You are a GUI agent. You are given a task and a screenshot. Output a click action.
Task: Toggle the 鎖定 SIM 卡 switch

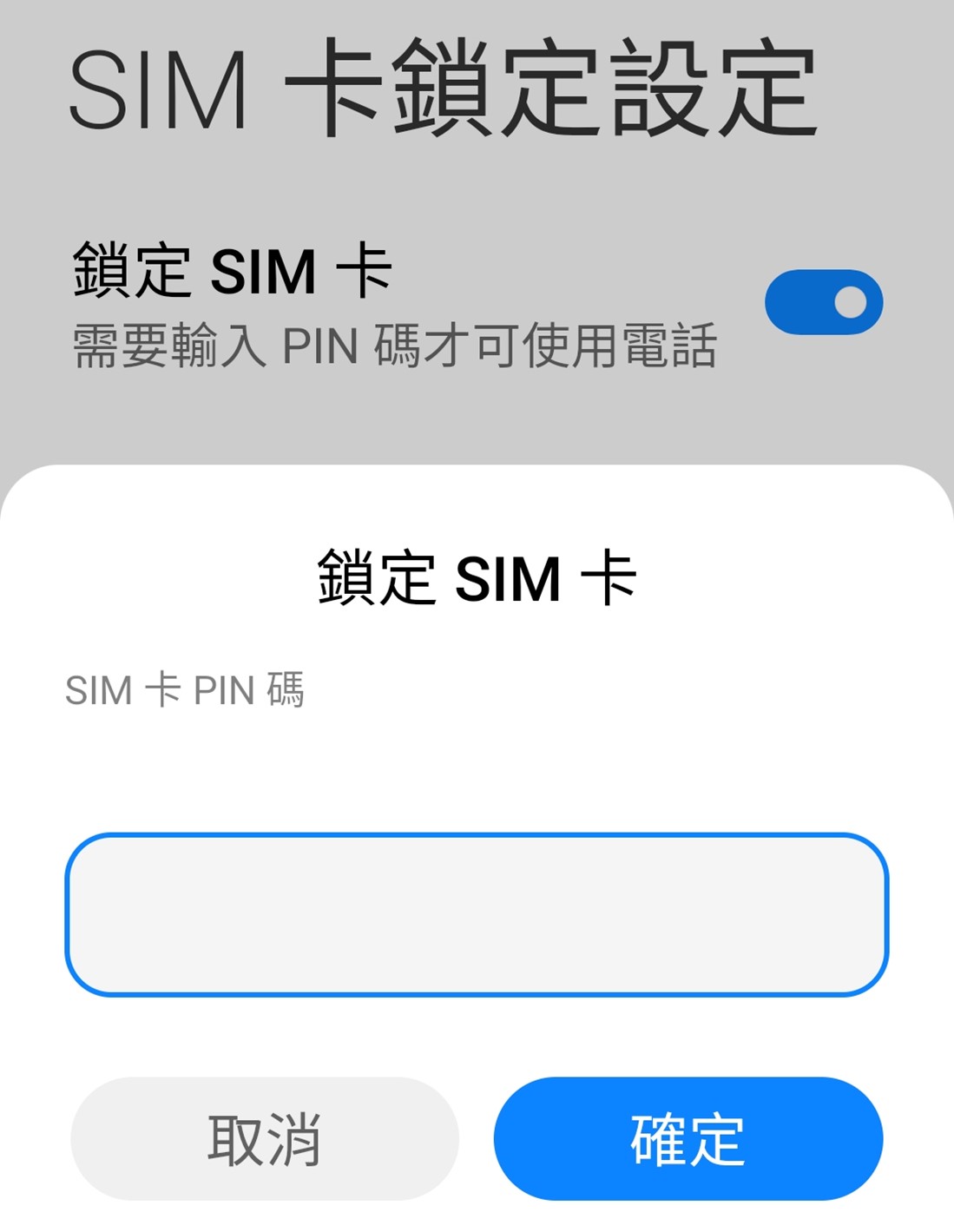pos(823,302)
